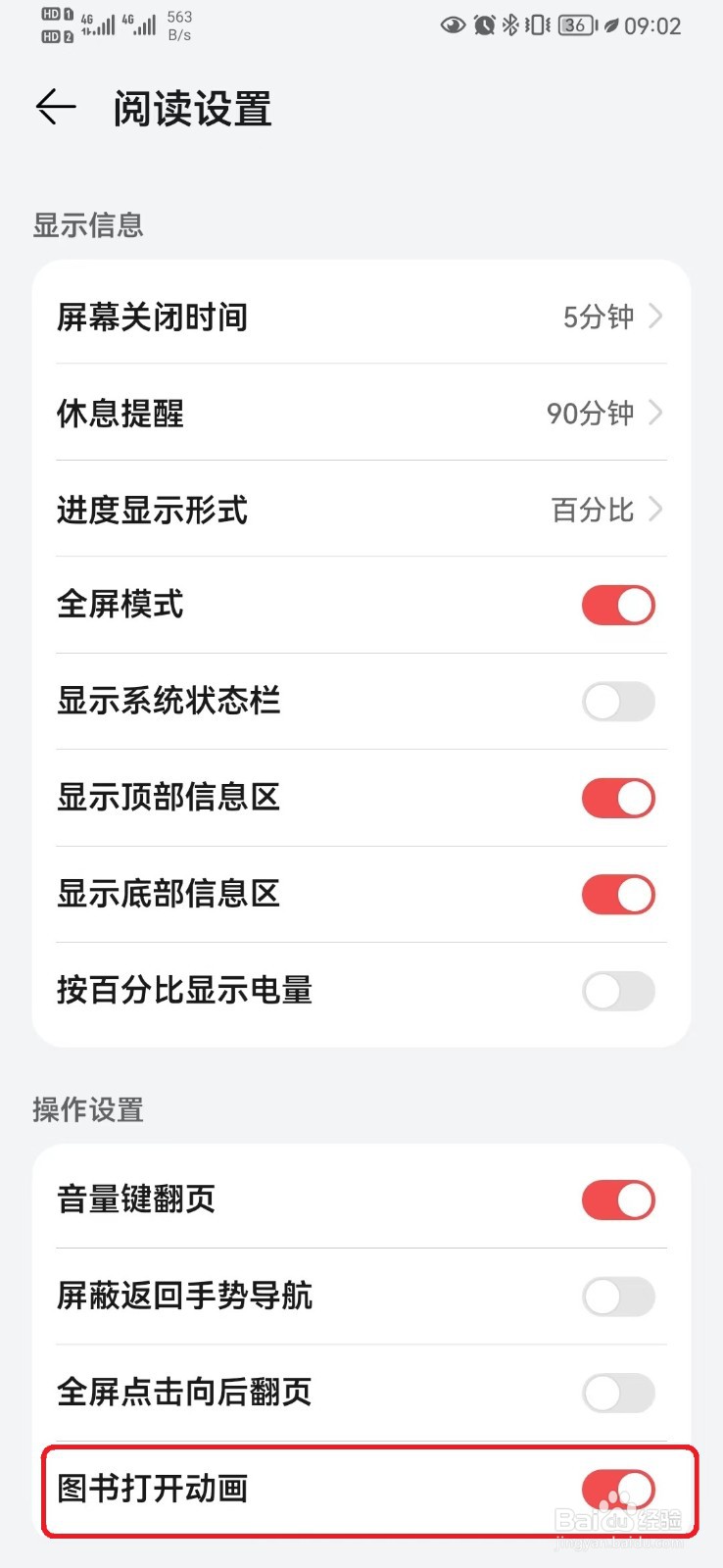Viewport: 723px width, 1568px height.
Task: Enable 按百分比显示电量 switch
Action: pyautogui.click(x=618, y=991)
